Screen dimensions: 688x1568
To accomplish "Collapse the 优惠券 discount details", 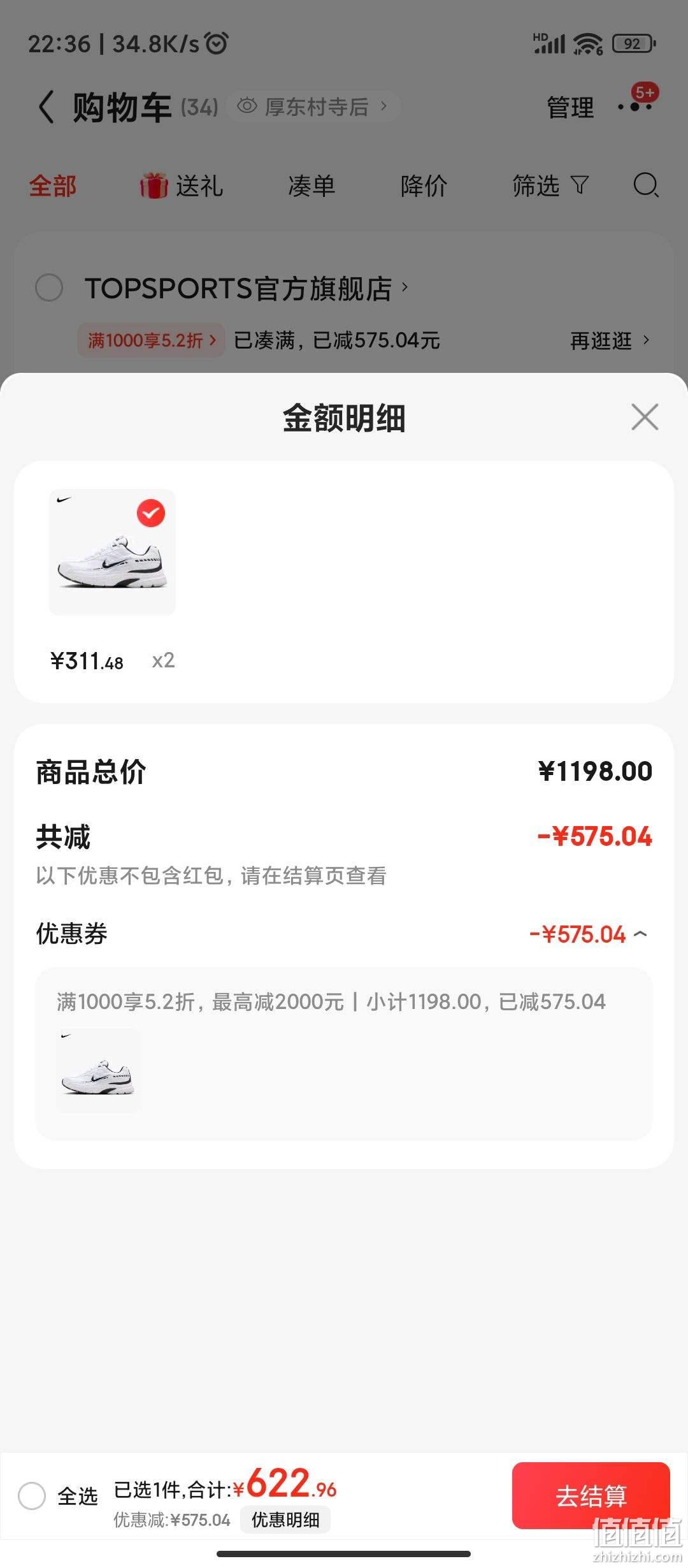I will [641, 934].
